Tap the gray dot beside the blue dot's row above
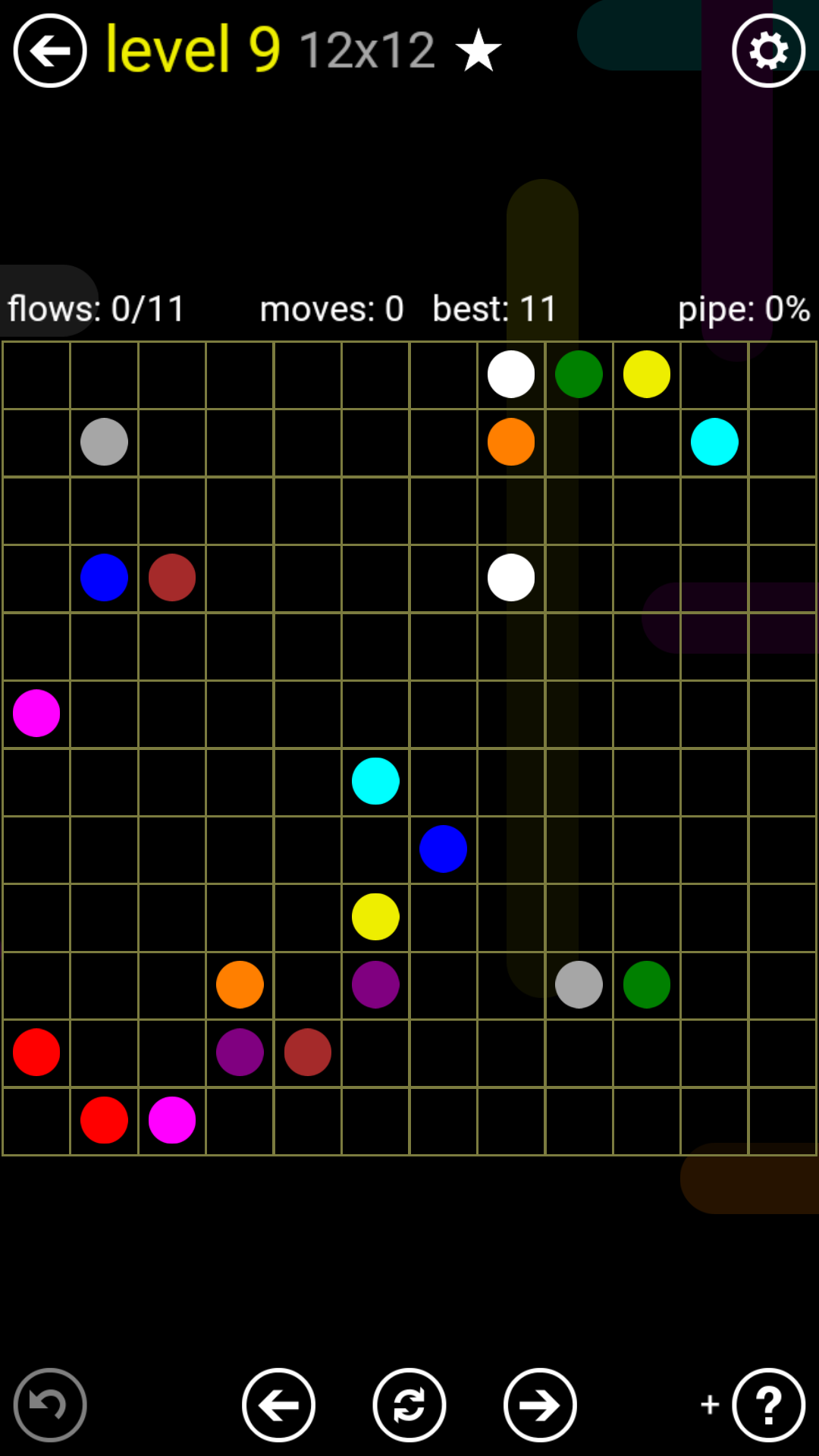819x1456 pixels. (104, 441)
